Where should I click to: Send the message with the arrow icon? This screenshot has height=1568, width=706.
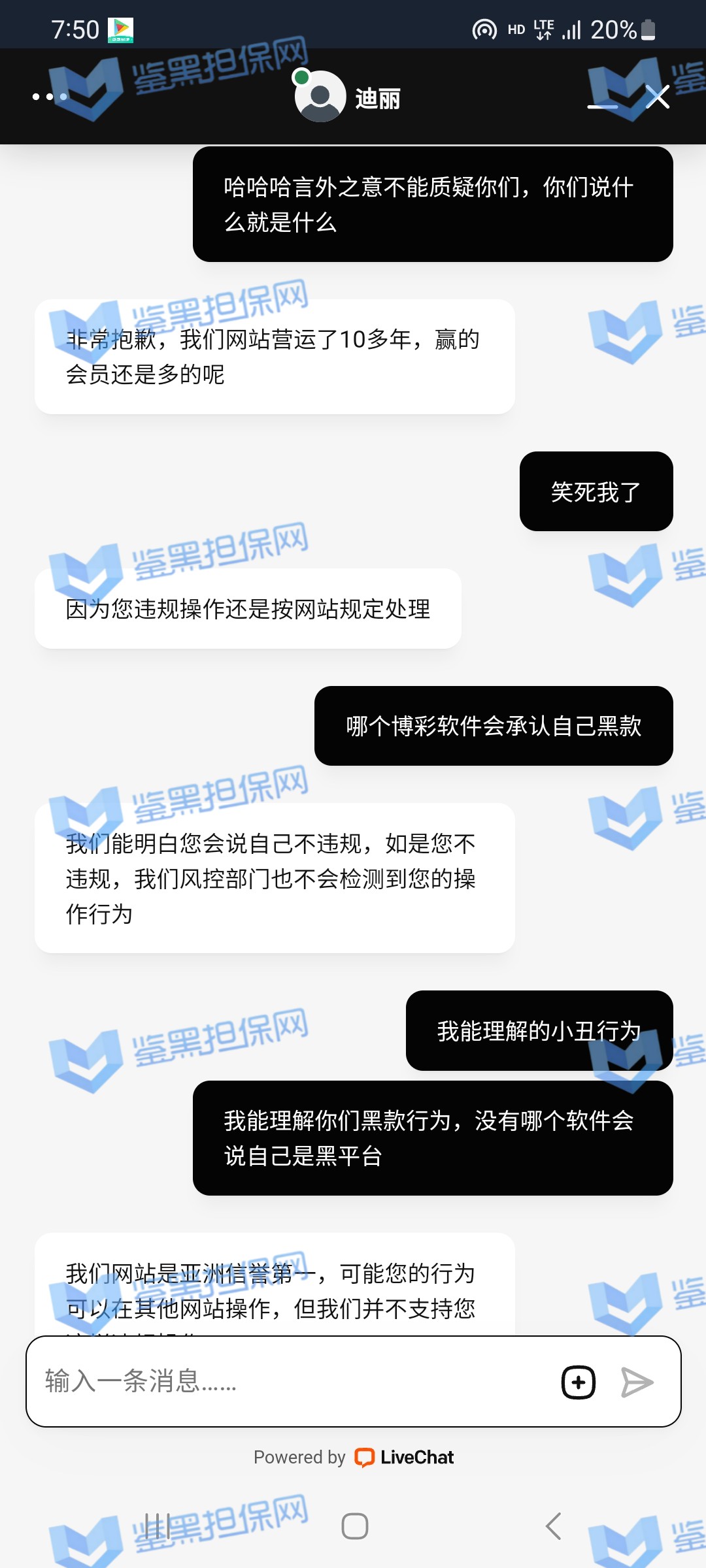(637, 1382)
